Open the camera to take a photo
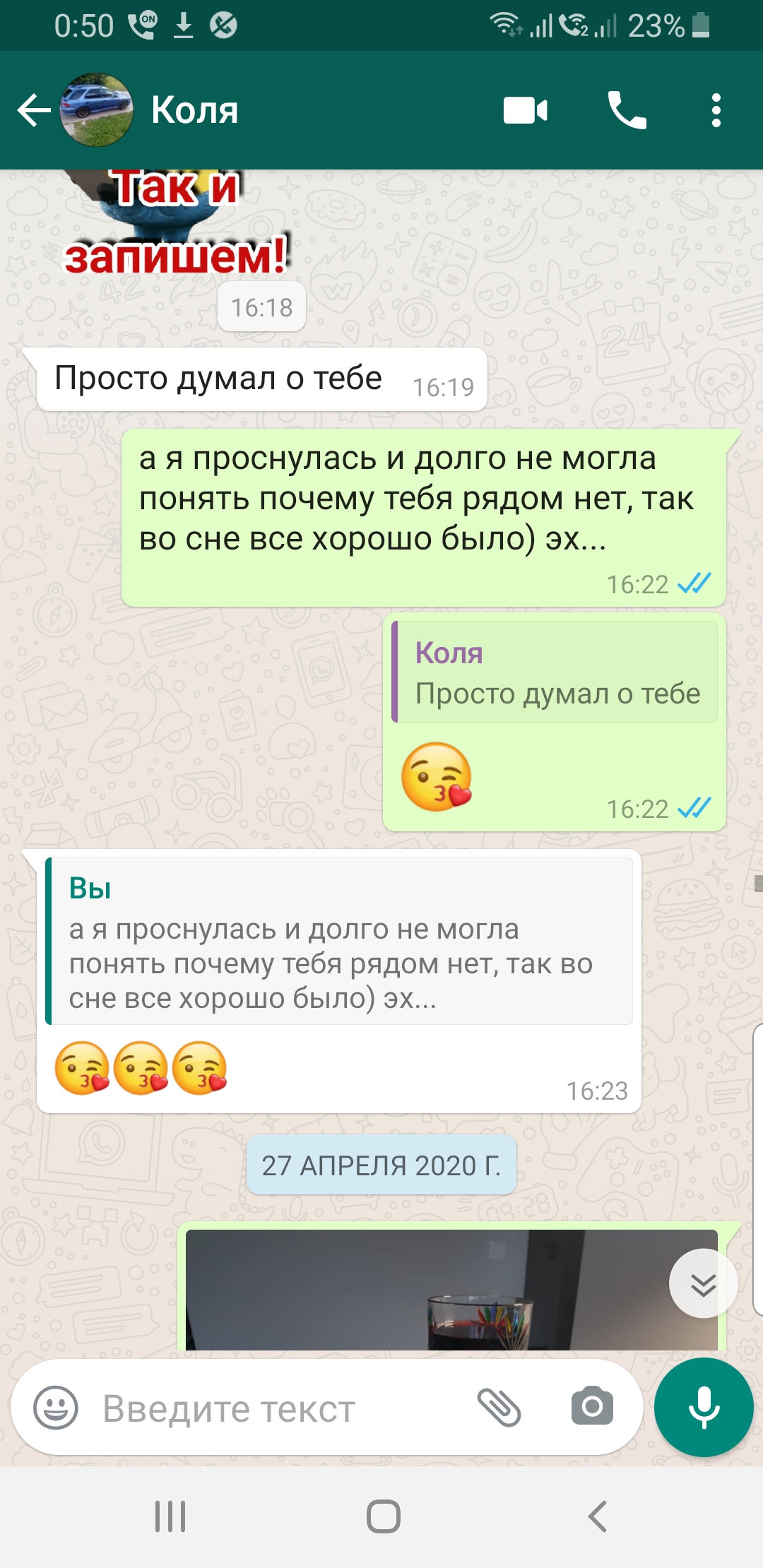The height and width of the screenshot is (1568, 763). tap(592, 1408)
